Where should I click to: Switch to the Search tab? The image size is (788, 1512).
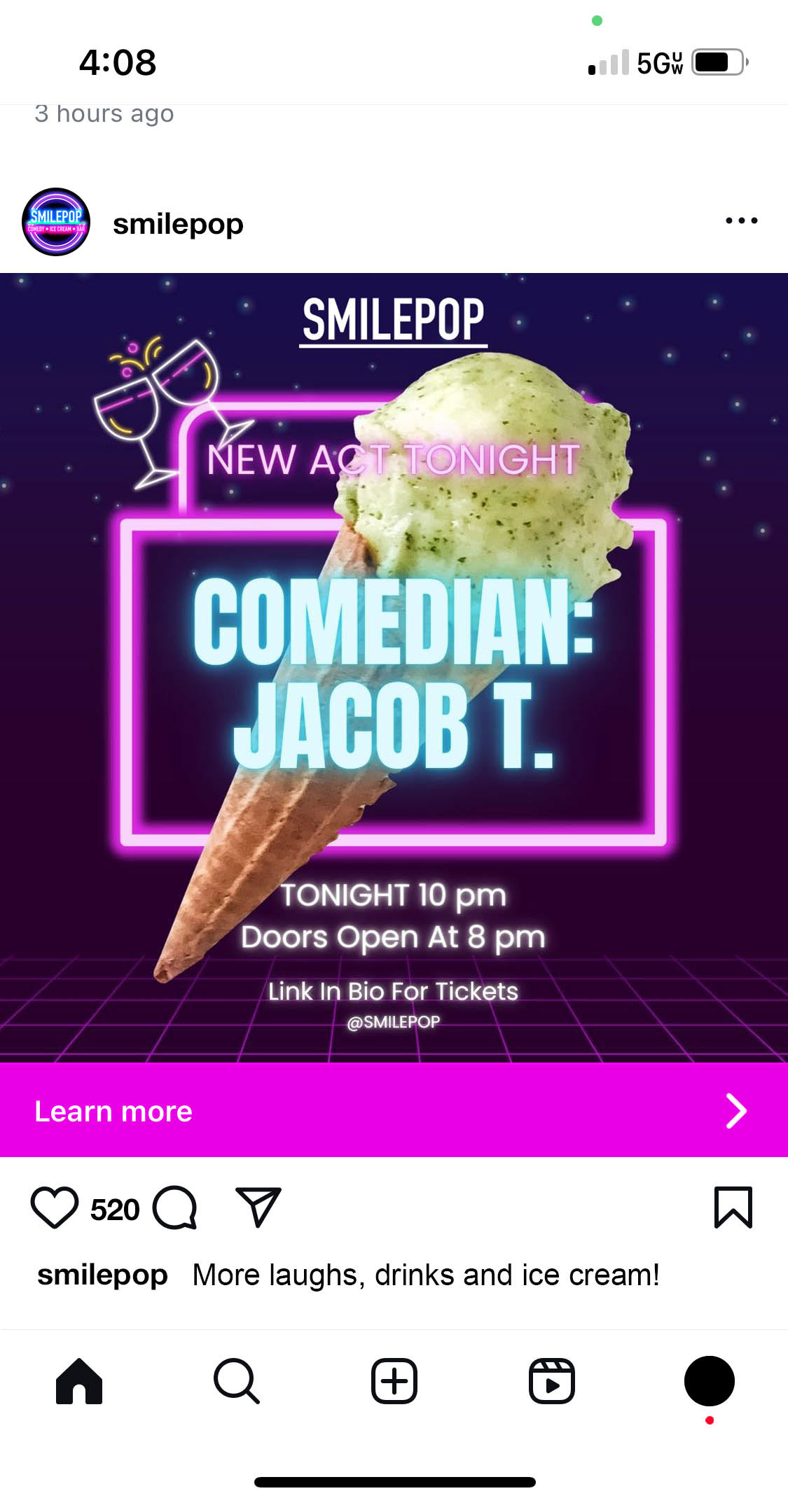pyautogui.click(x=237, y=1381)
